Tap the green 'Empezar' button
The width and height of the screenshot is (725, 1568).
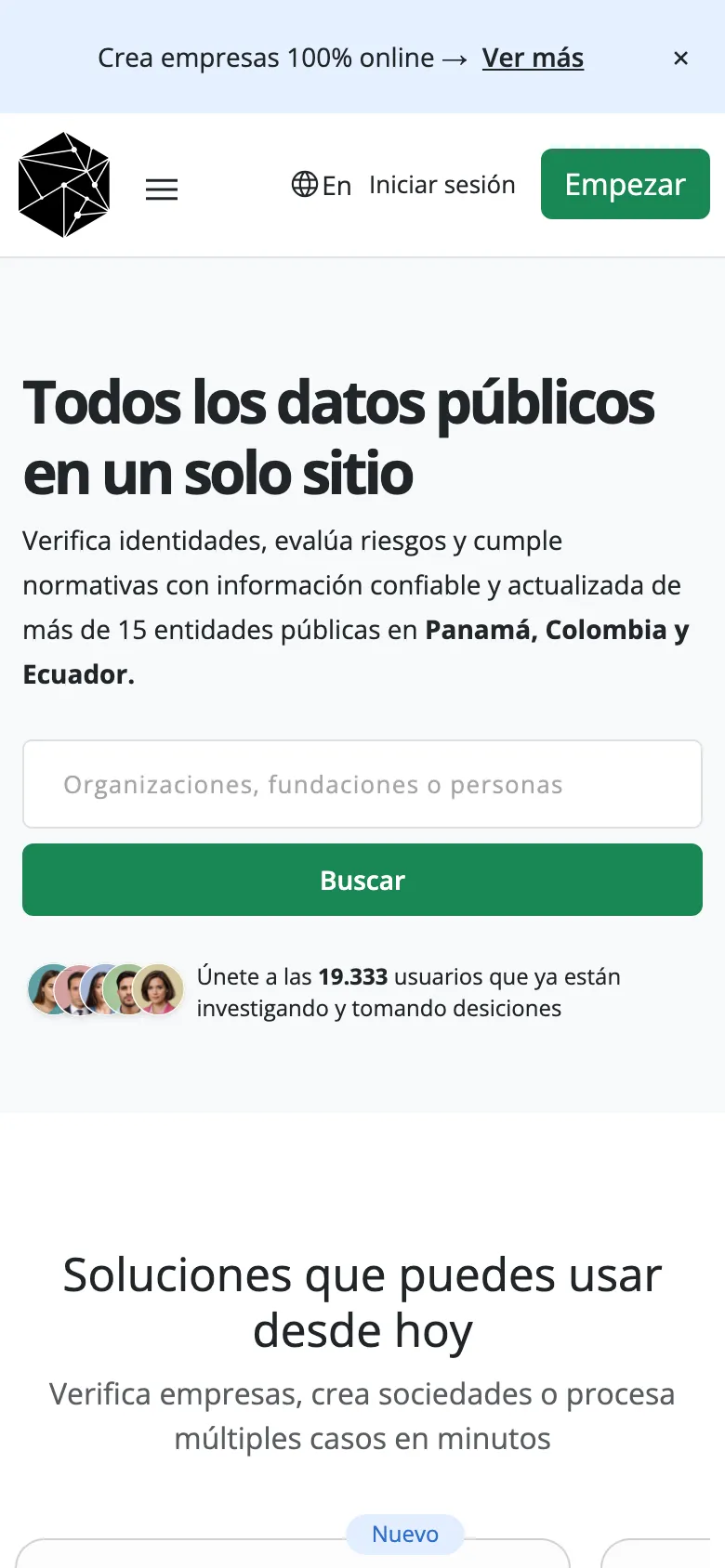pyautogui.click(x=625, y=184)
